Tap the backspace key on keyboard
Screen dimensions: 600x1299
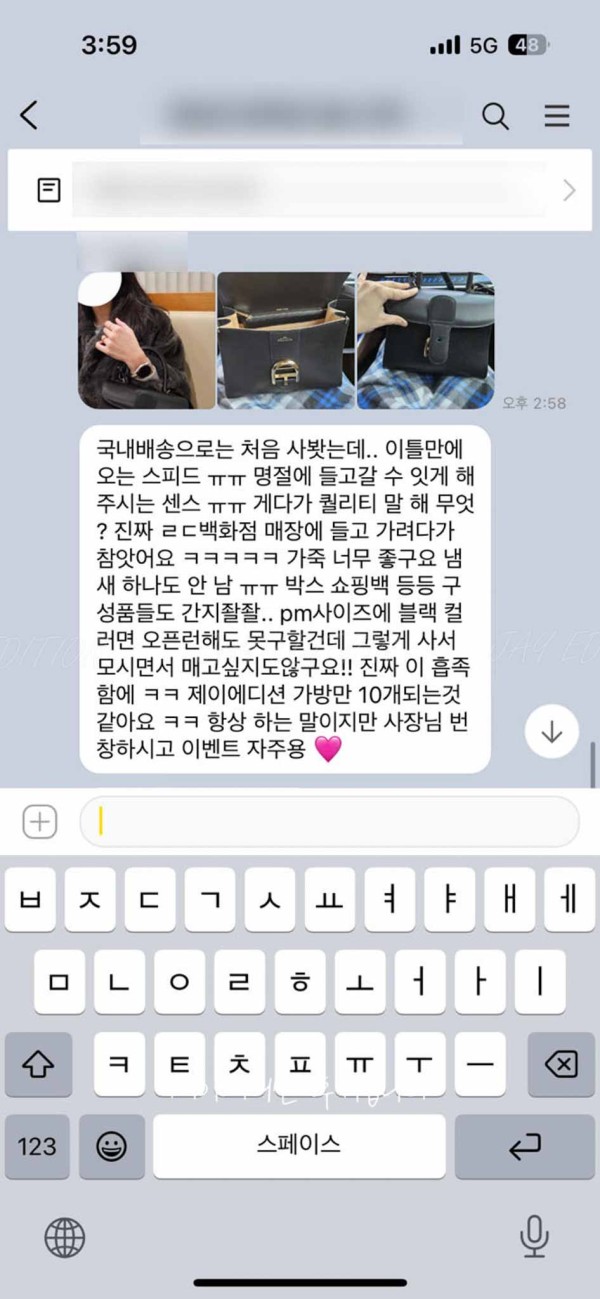[561, 1065]
